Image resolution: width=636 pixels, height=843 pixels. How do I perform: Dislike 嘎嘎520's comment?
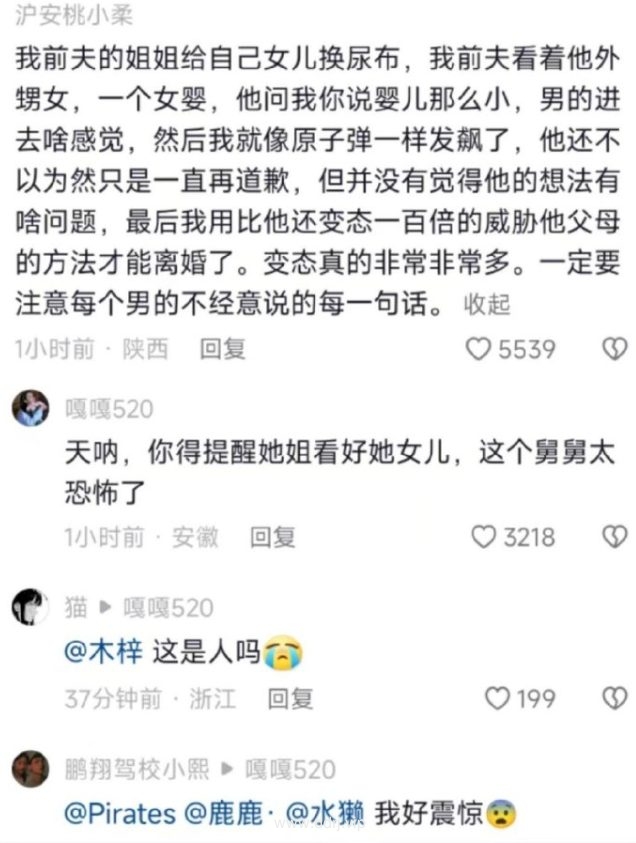[613, 537]
